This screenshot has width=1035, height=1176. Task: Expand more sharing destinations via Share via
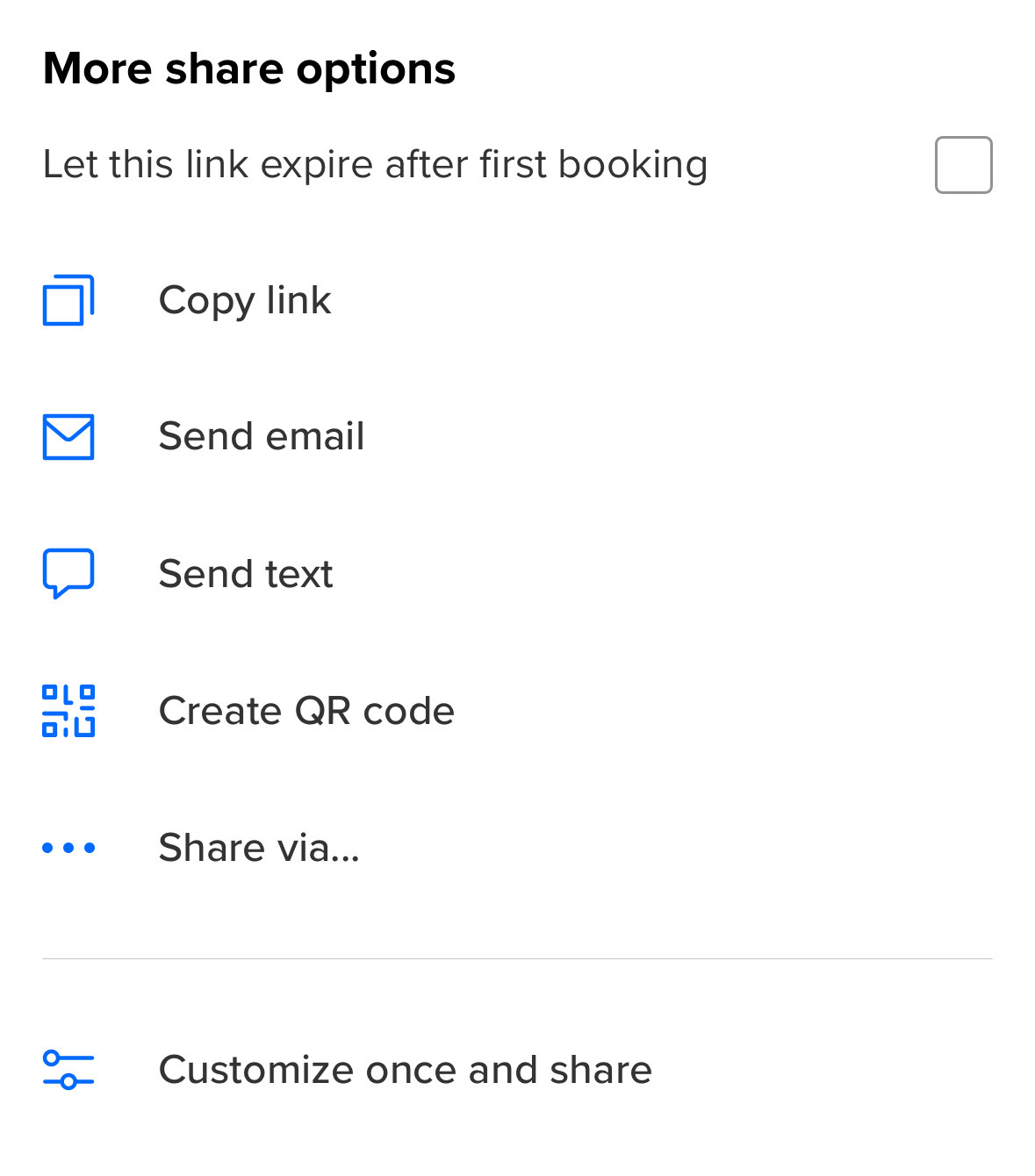pyautogui.click(x=259, y=848)
